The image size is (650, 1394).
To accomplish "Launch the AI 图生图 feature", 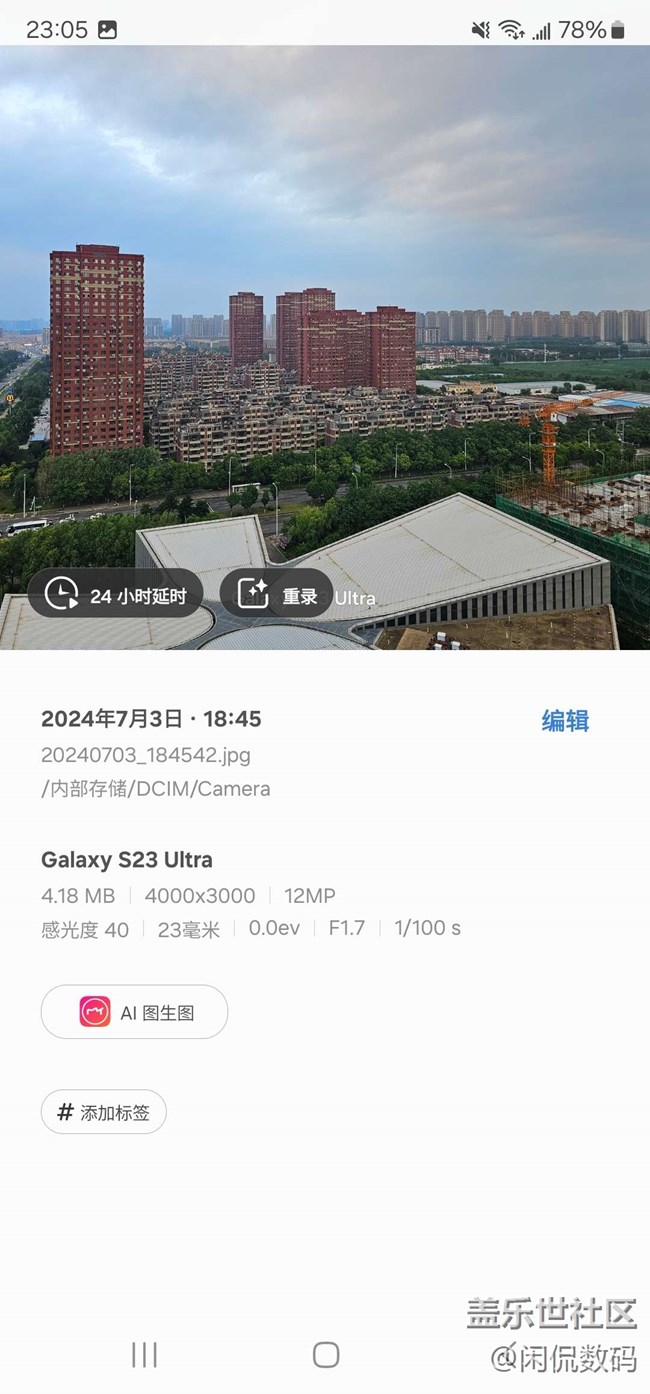I will click(x=135, y=1012).
